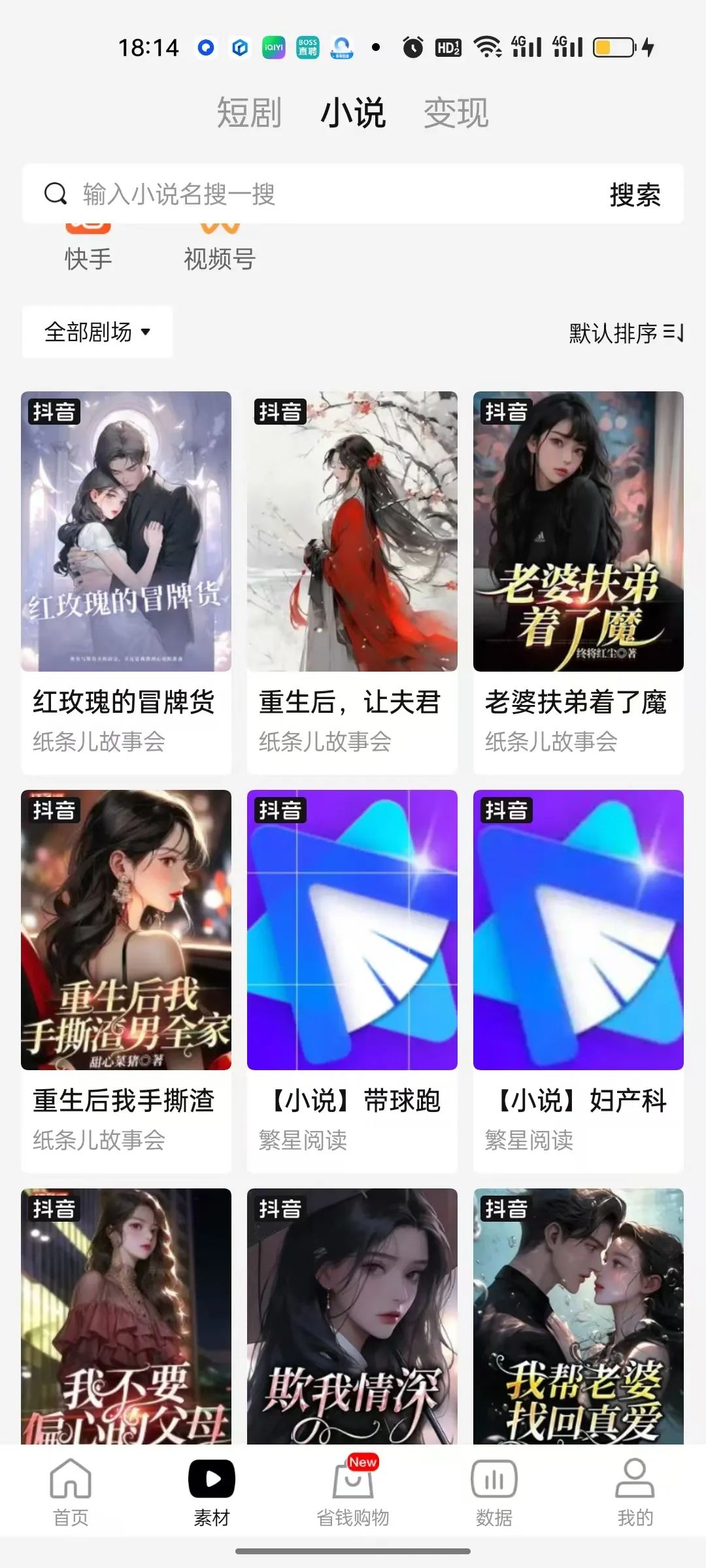Open the 我的 profile tab
This screenshot has height=1568, width=706.
[635, 1491]
